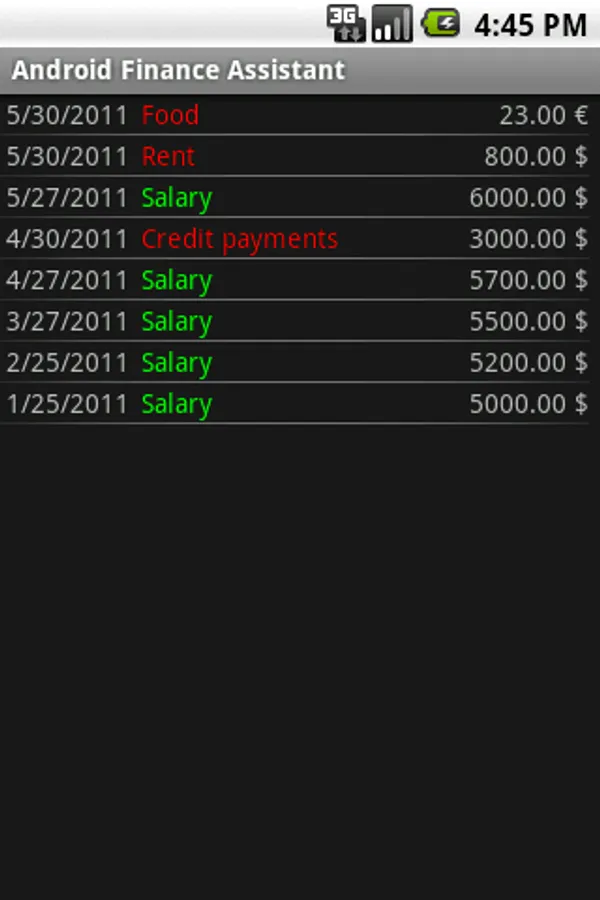
Task: Select the Rent entry of 800.00 $
Action: point(300,156)
